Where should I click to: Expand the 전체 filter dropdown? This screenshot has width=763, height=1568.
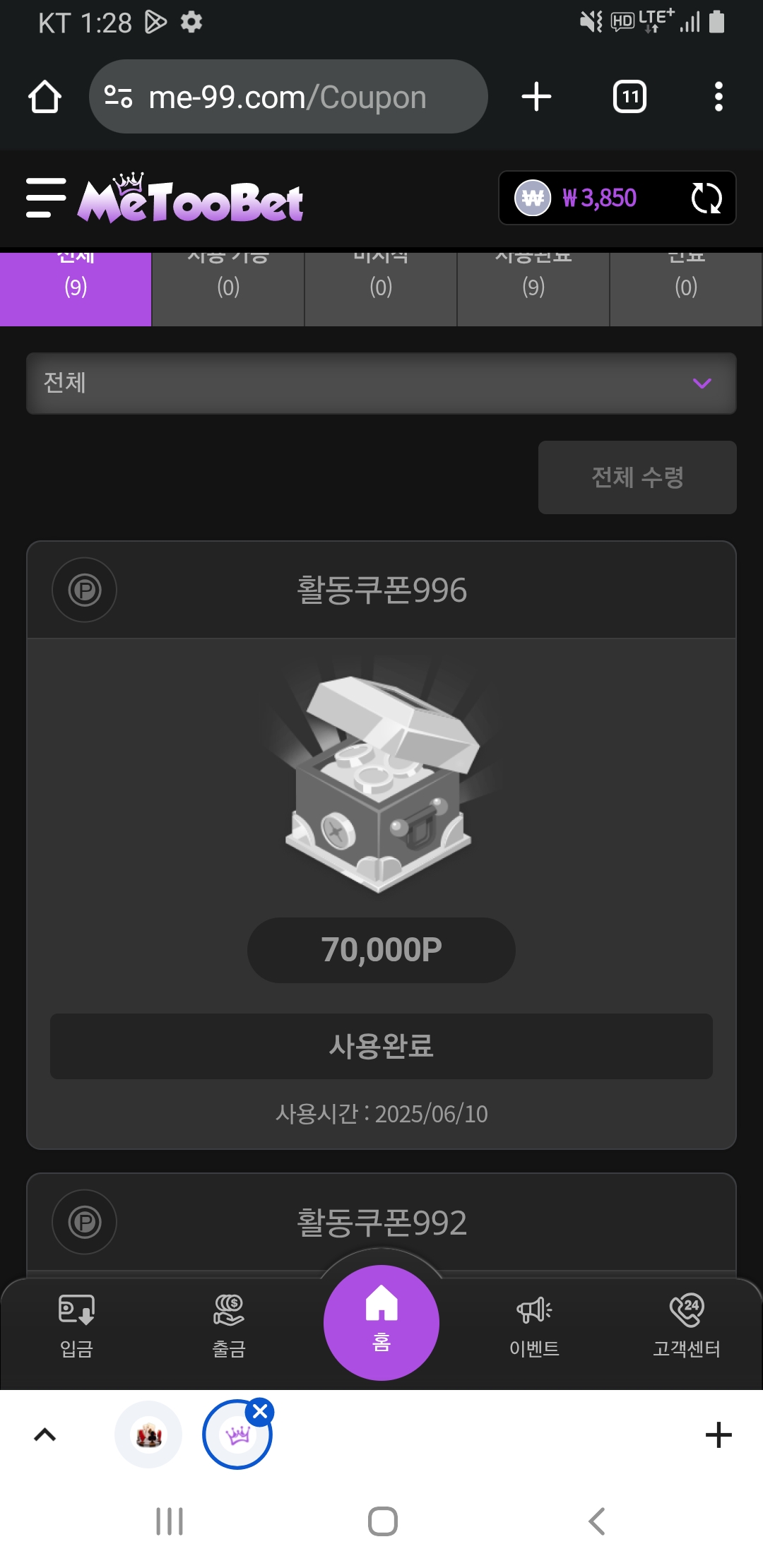[x=381, y=383]
